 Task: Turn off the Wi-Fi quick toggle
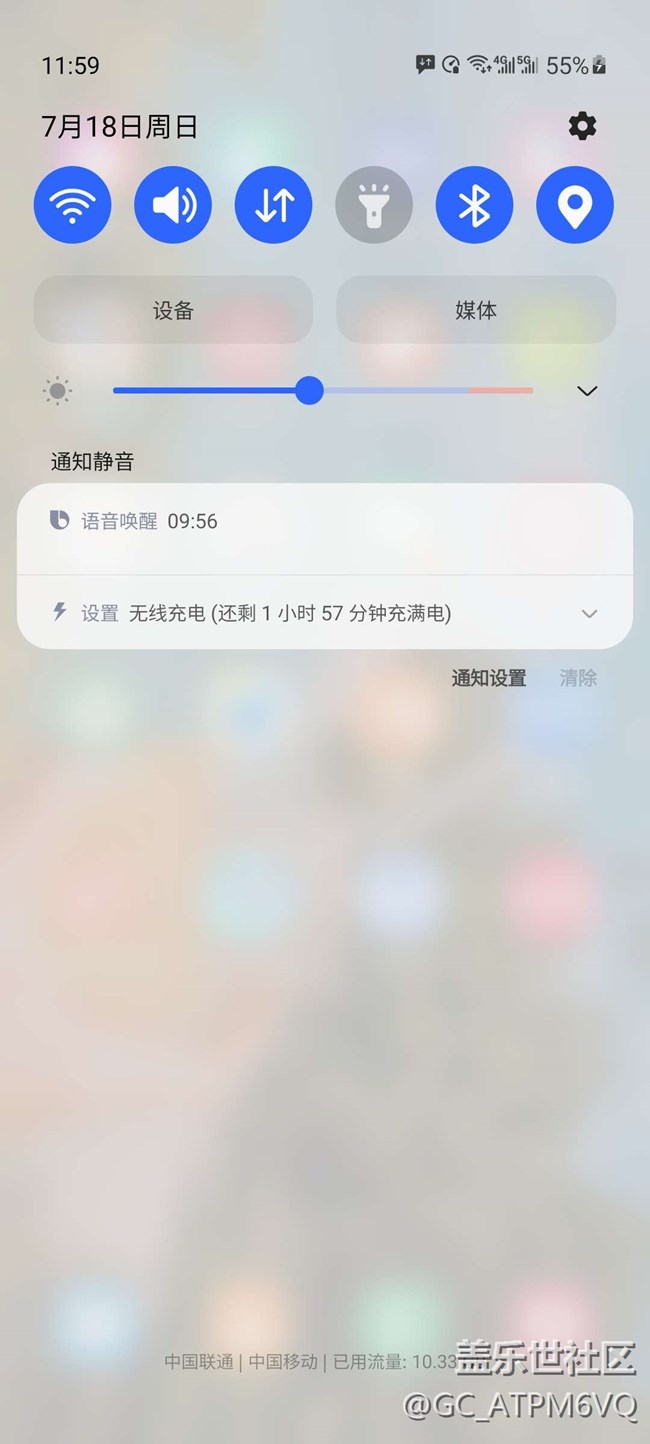(x=73, y=205)
